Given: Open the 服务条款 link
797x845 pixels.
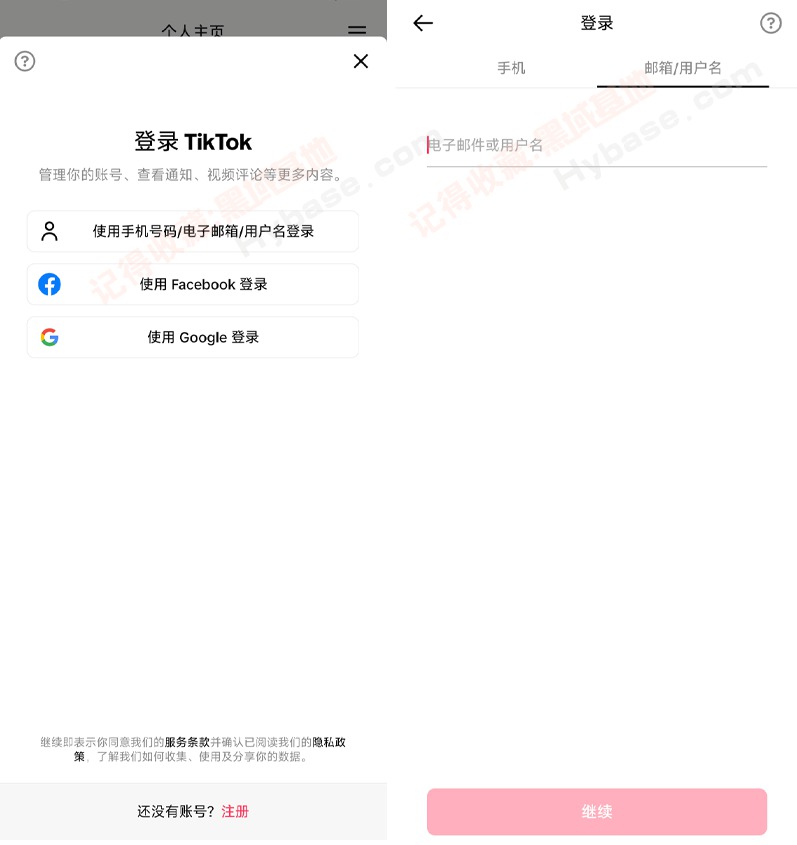Looking at the screenshot, I should click(187, 742).
